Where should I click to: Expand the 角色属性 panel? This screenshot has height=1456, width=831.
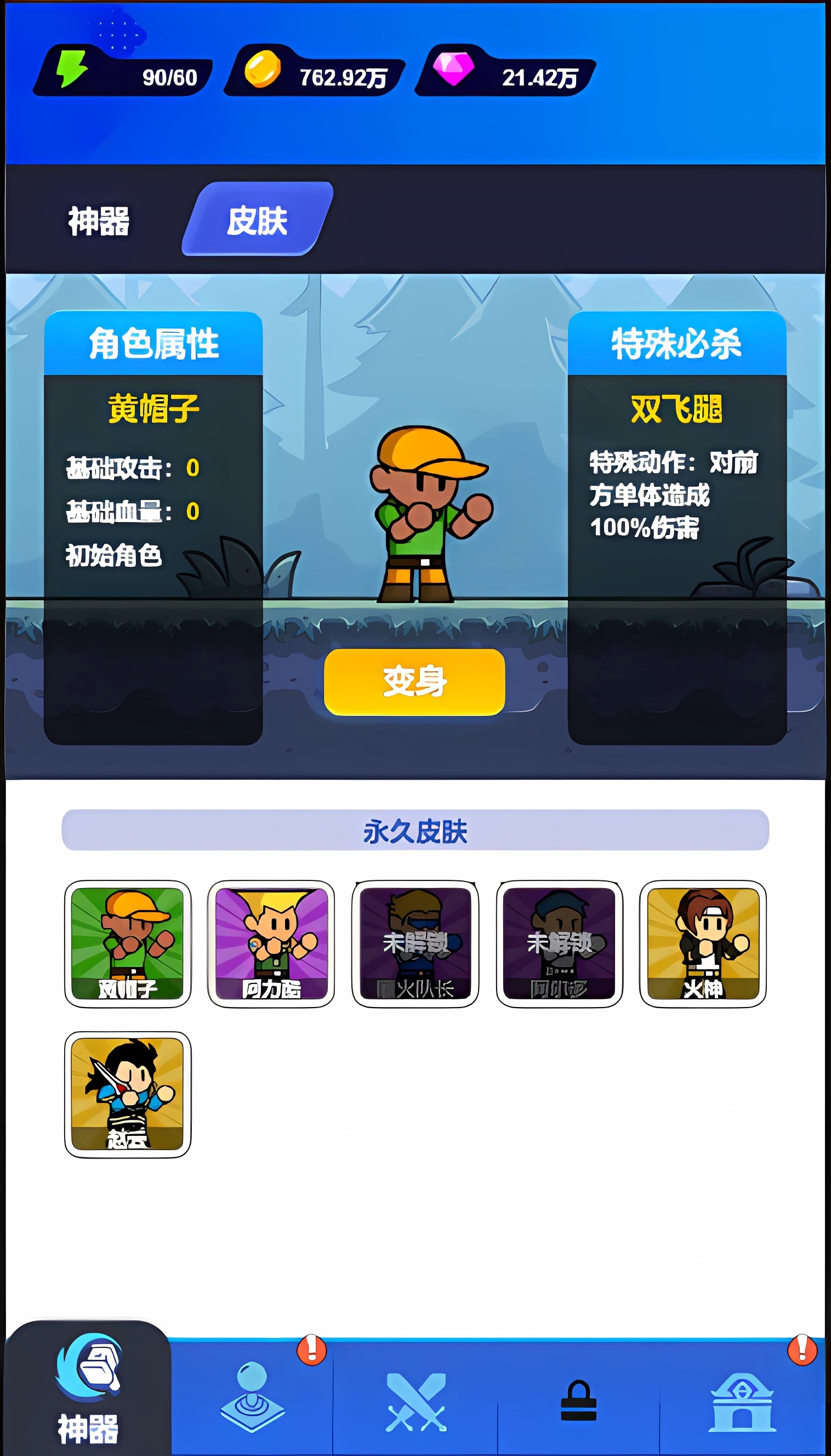[153, 343]
